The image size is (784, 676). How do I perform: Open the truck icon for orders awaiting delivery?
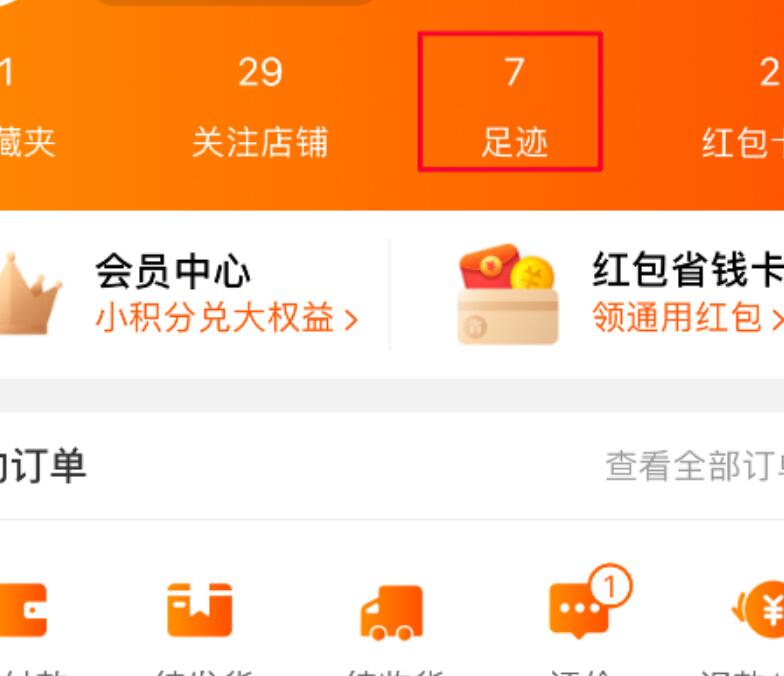click(391, 613)
